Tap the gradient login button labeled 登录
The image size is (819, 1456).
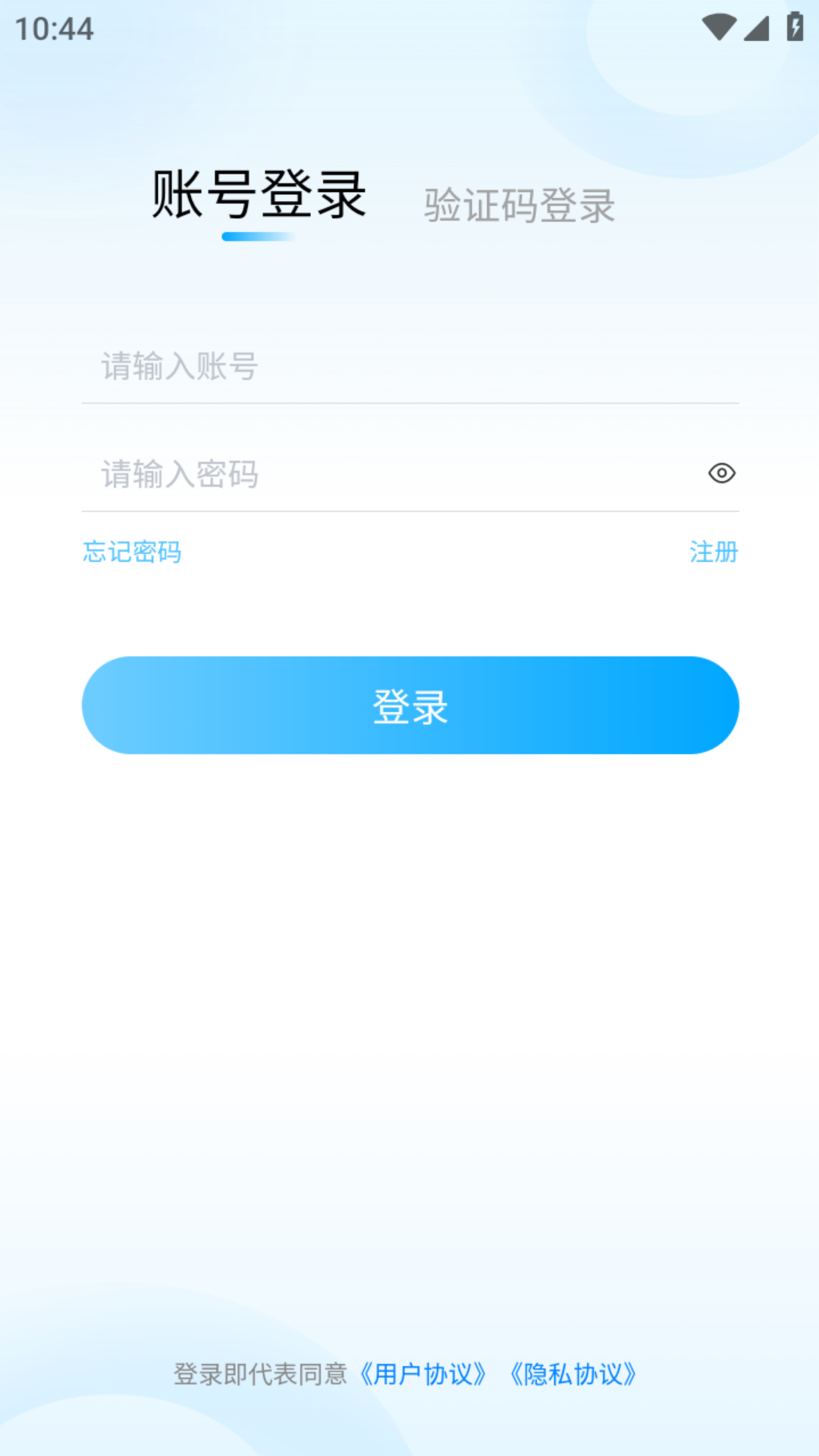pyautogui.click(x=409, y=705)
